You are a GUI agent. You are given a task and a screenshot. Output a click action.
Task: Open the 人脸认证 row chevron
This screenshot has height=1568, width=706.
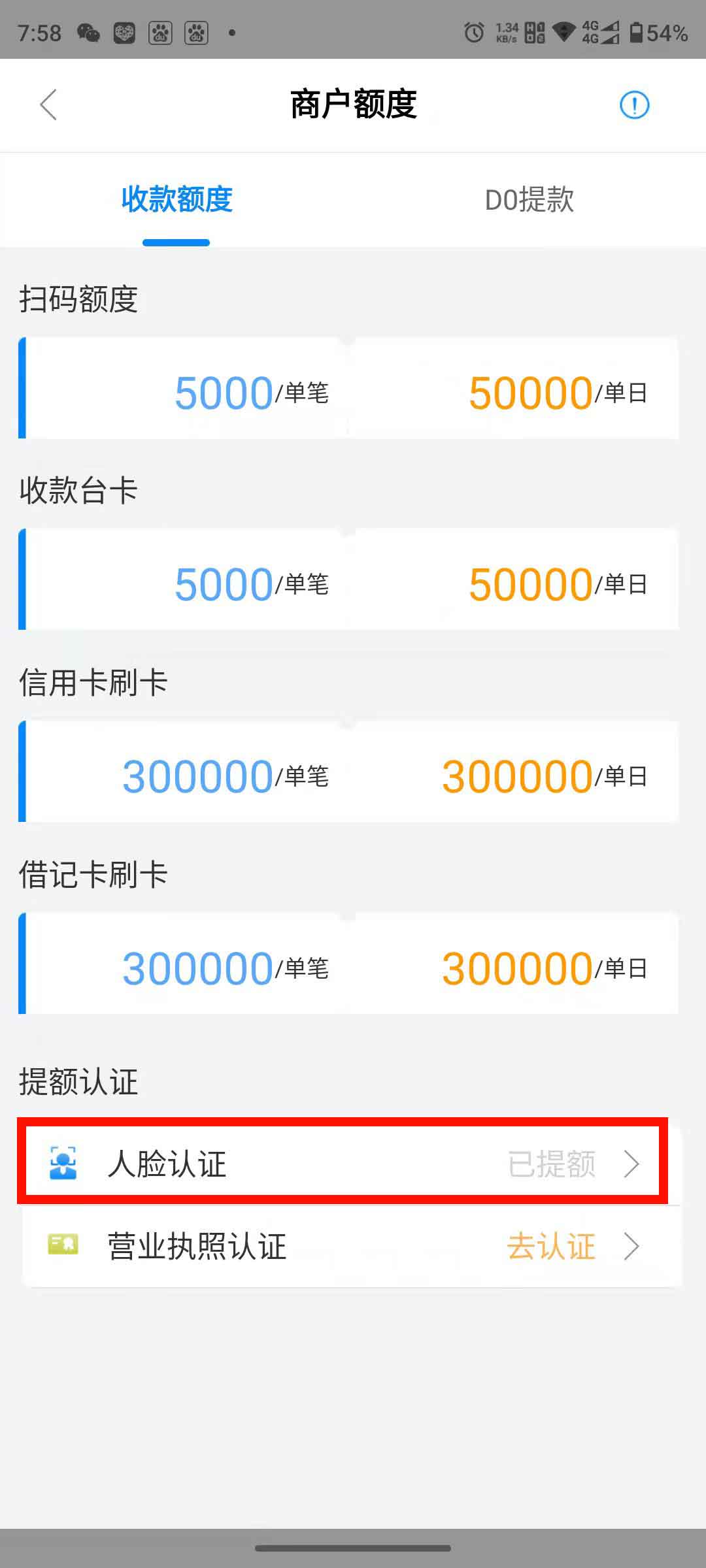(631, 1165)
